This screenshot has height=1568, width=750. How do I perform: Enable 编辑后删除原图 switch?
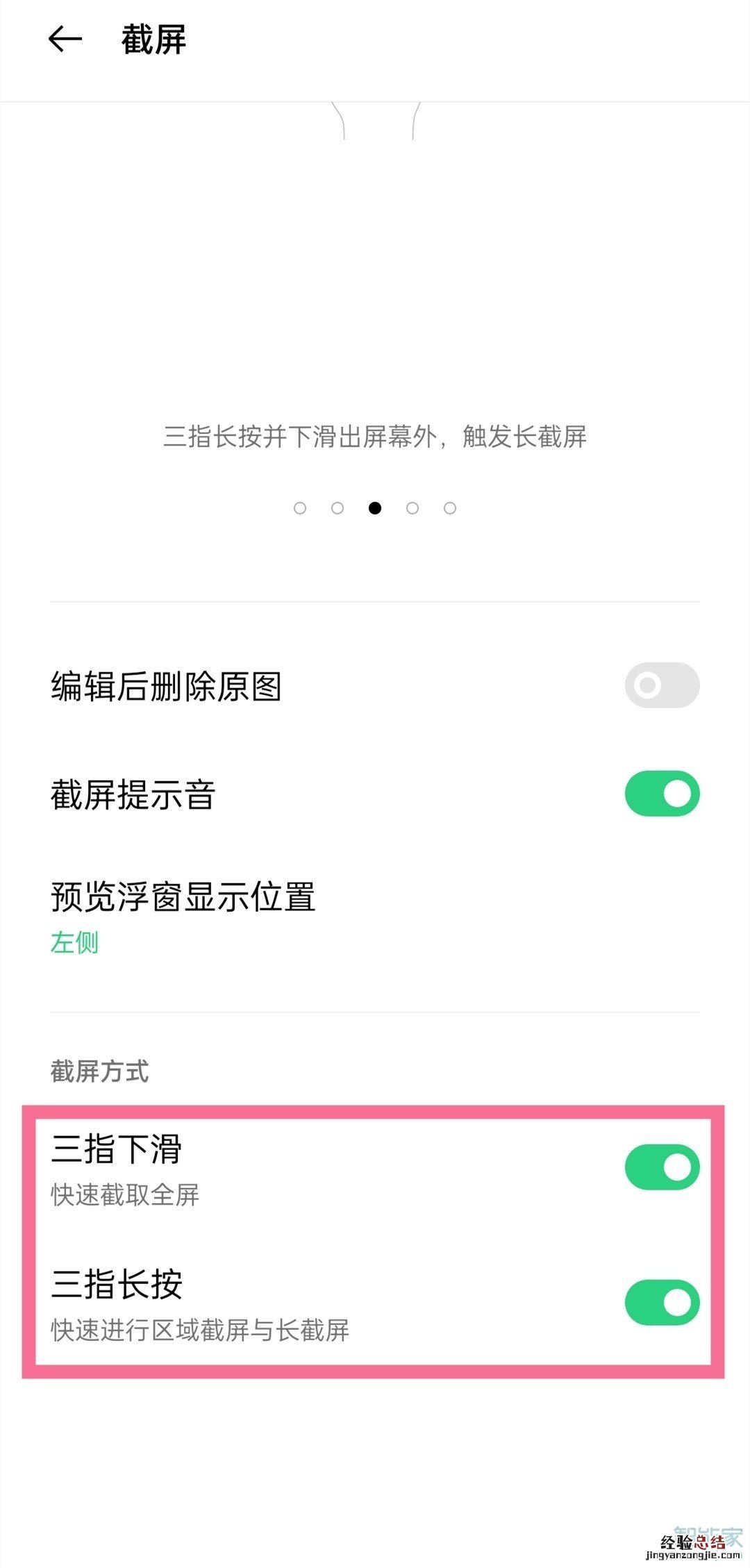point(661,685)
